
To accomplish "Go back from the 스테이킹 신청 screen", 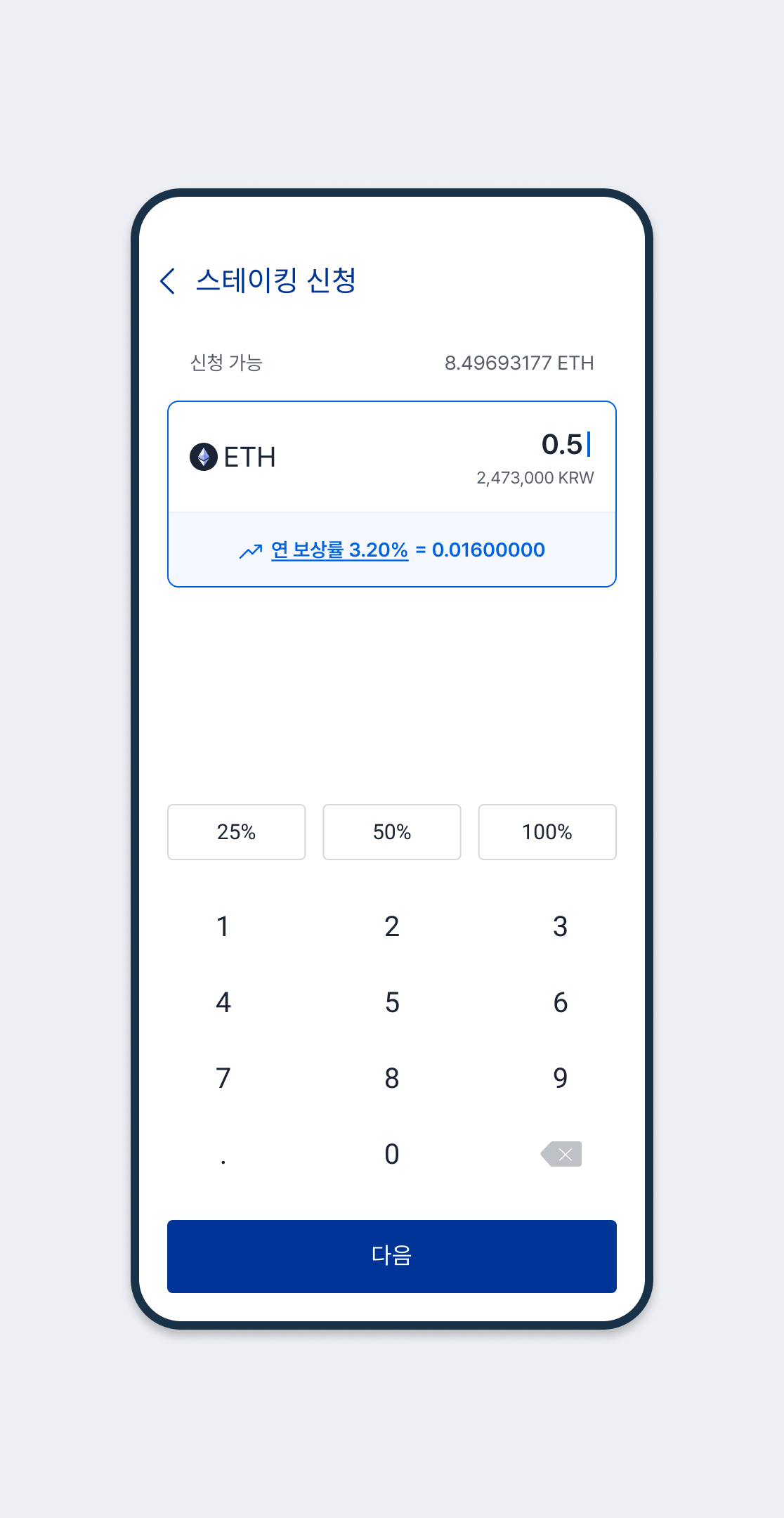I will pyautogui.click(x=167, y=281).
